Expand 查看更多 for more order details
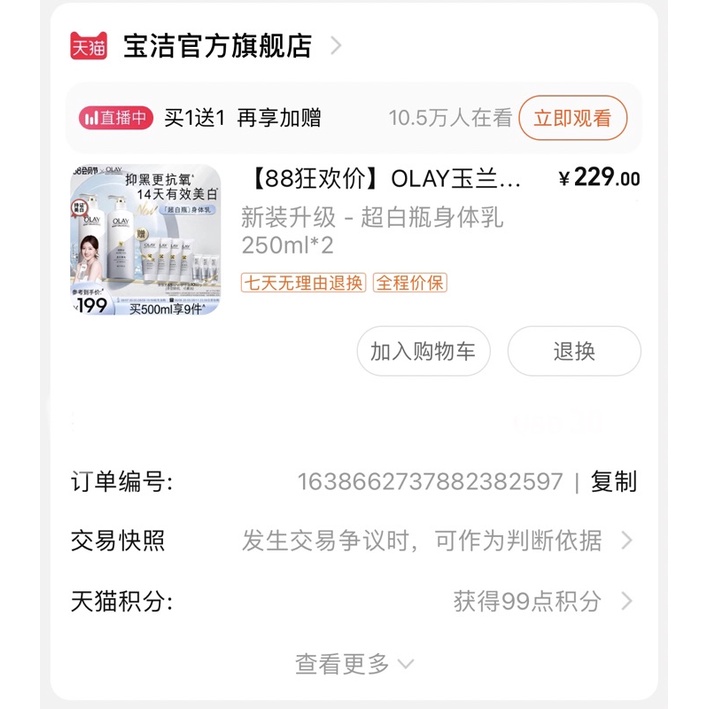Image resolution: width=709 pixels, height=709 pixels. coord(354,663)
